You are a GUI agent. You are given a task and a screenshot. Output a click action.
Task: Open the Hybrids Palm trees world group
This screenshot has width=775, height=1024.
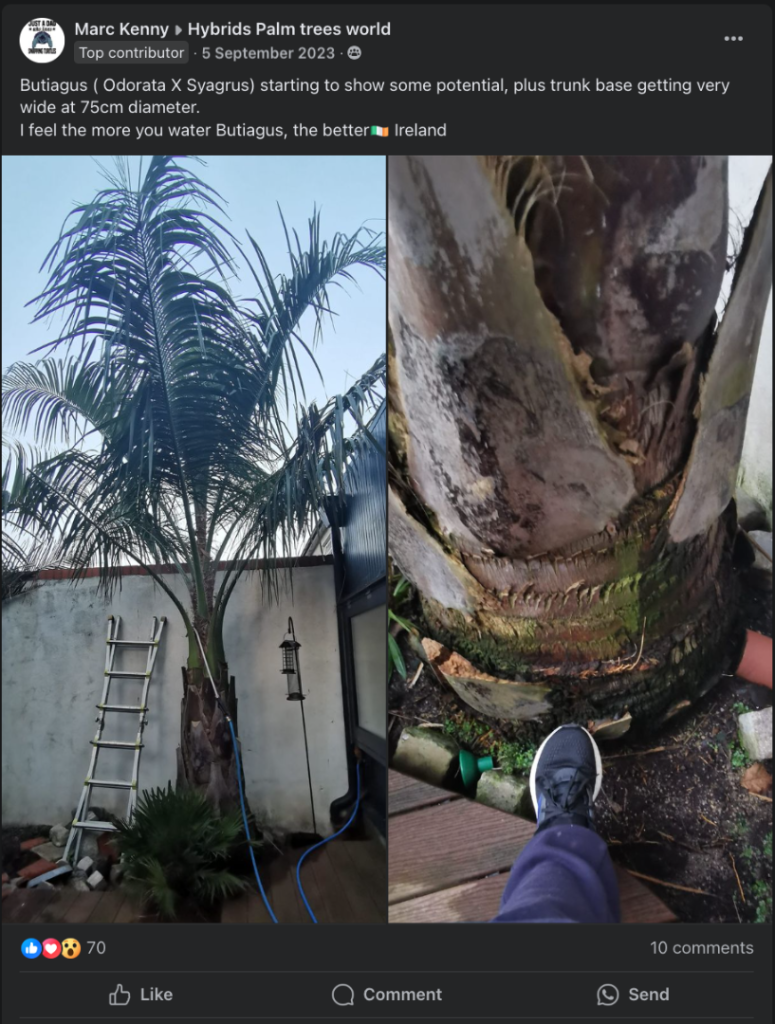pyautogui.click(x=289, y=29)
